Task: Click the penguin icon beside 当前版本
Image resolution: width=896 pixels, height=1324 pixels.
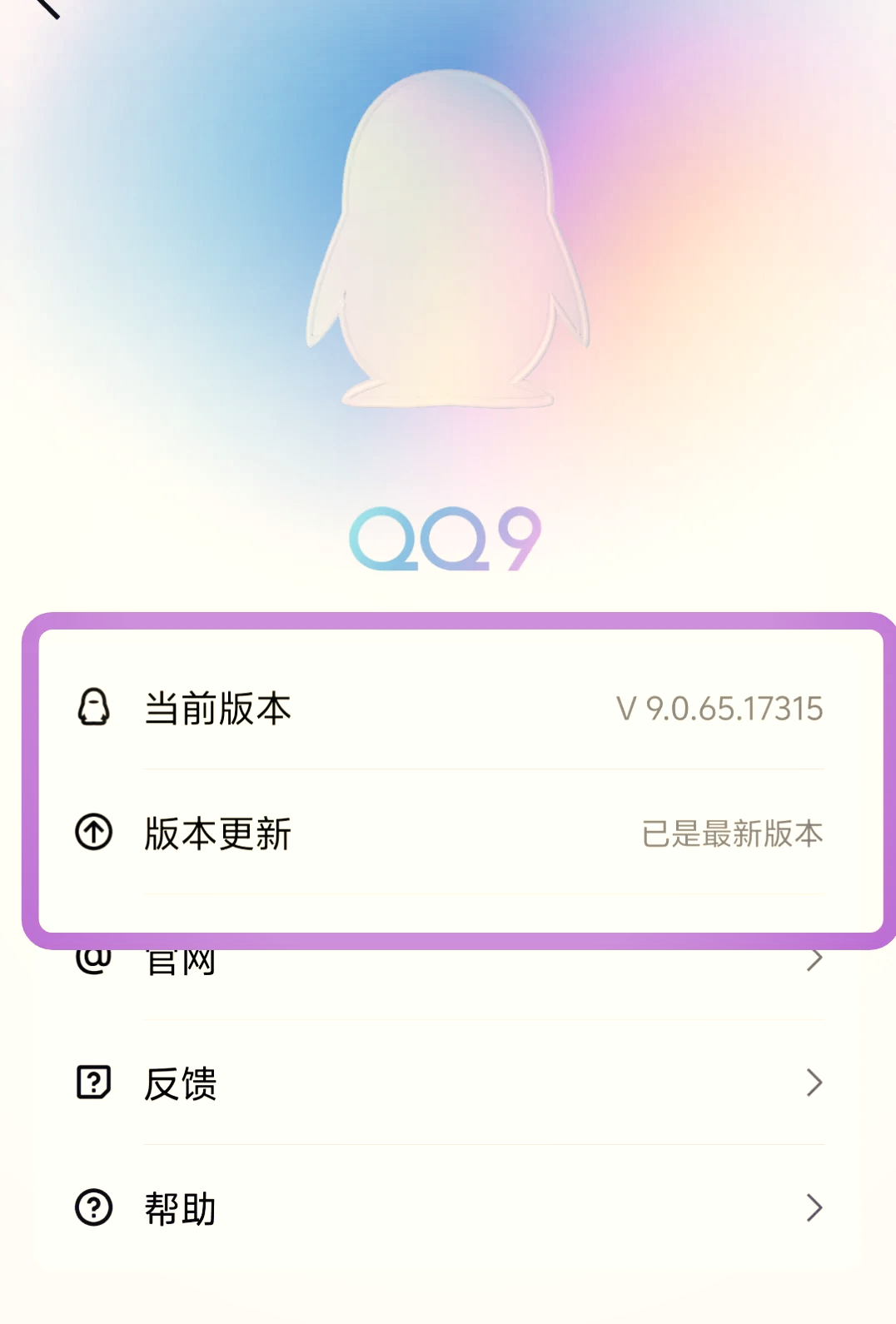Action: point(92,708)
